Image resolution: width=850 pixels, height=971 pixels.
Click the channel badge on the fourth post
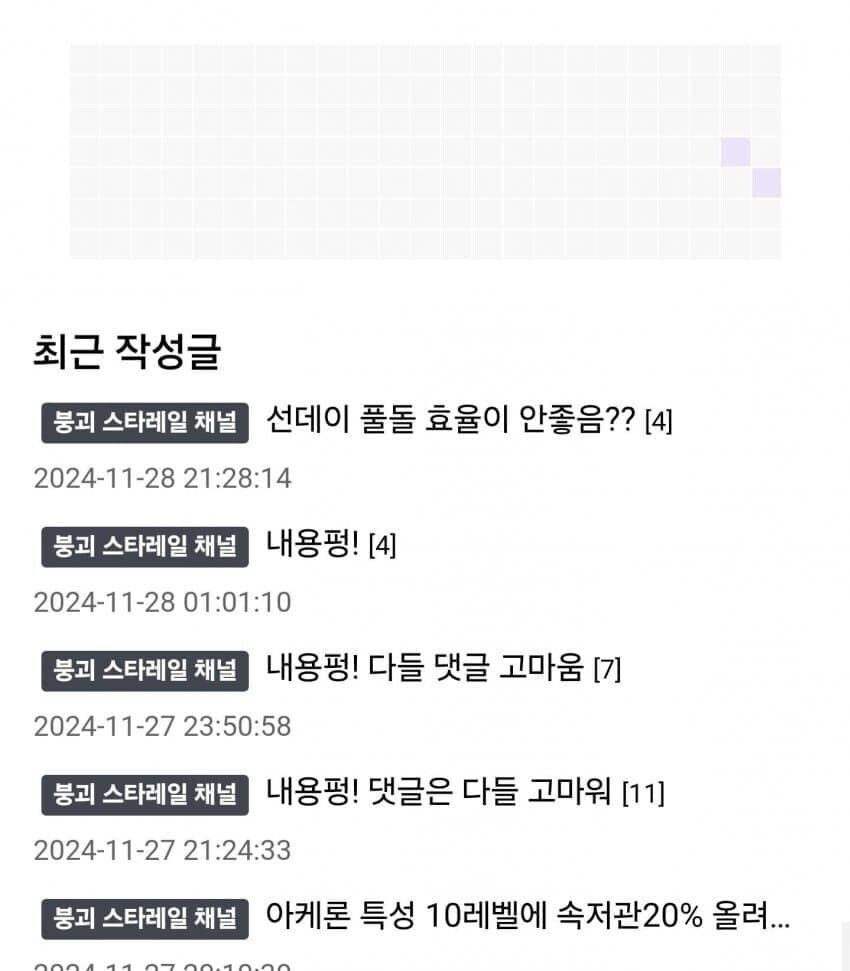(143, 795)
